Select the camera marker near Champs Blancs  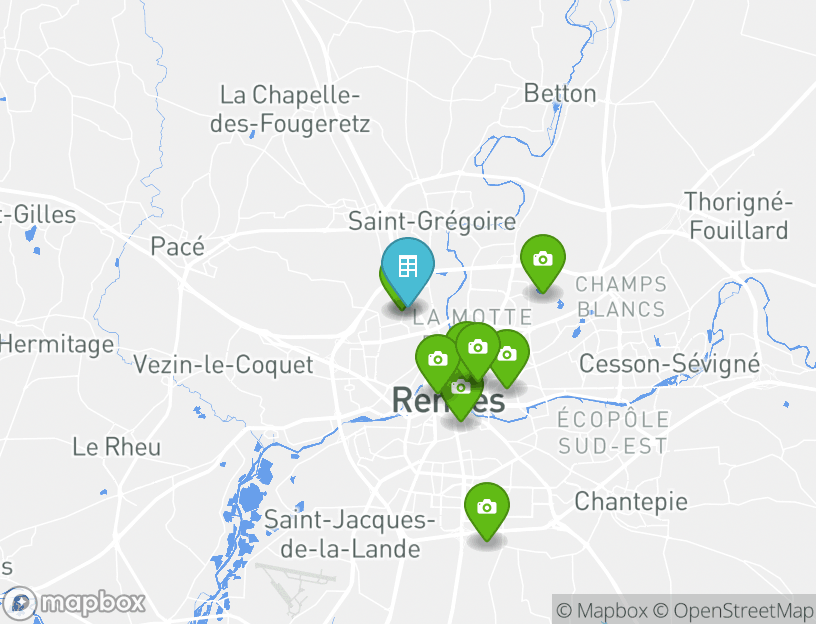(x=543, y=260)
